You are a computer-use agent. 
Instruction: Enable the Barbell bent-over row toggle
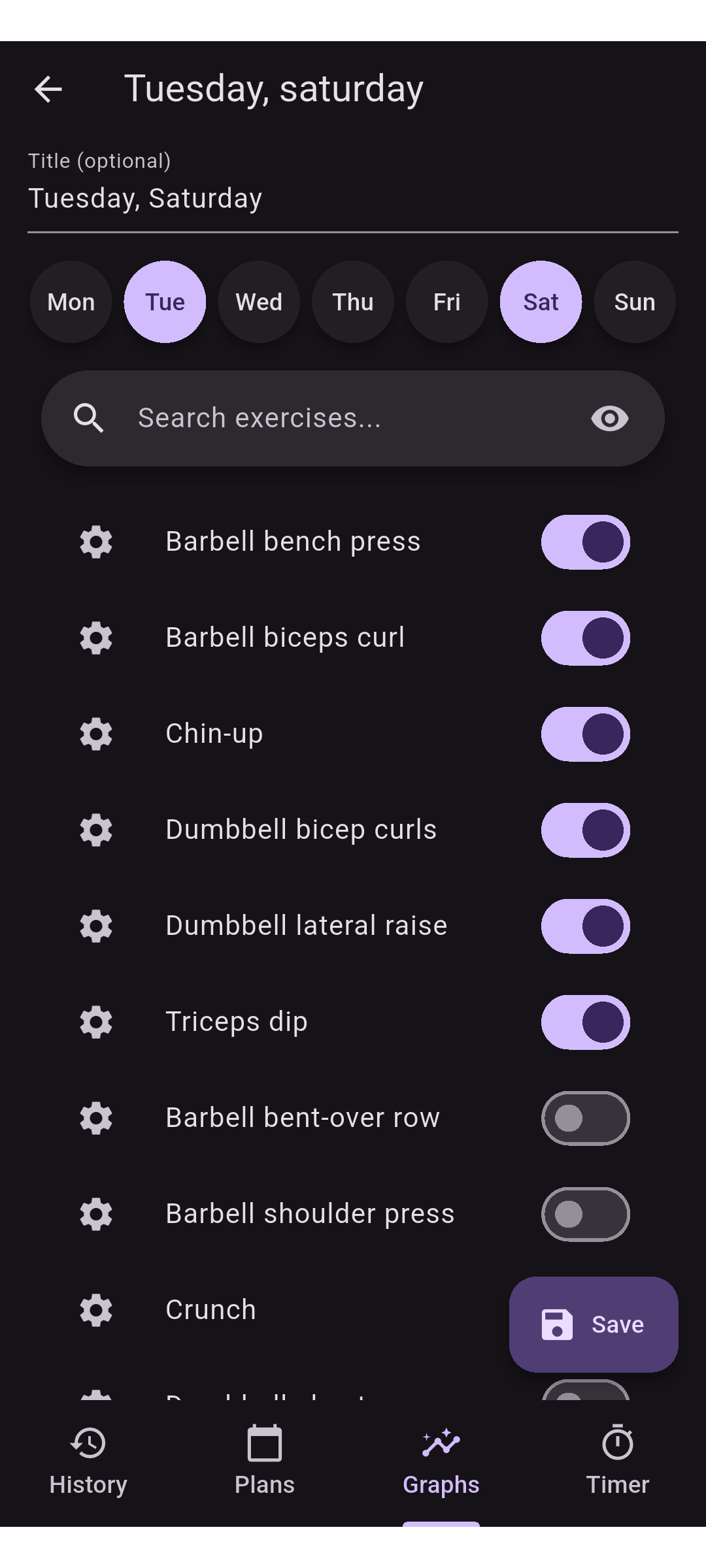[x=586, y=1118]
